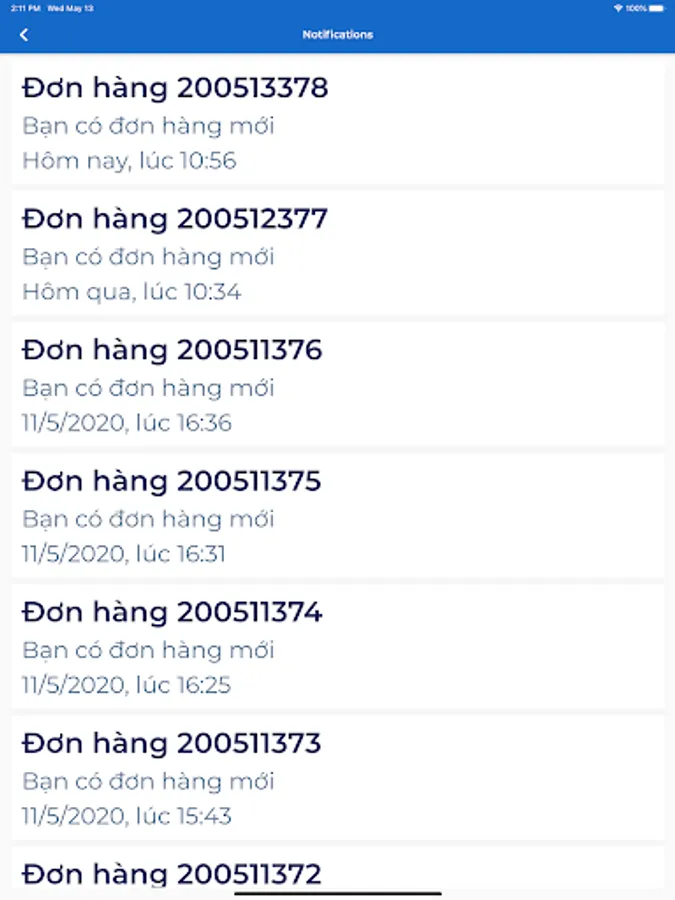Tap the order 200511374 notification
675x900 pixels.
point(337,647)
